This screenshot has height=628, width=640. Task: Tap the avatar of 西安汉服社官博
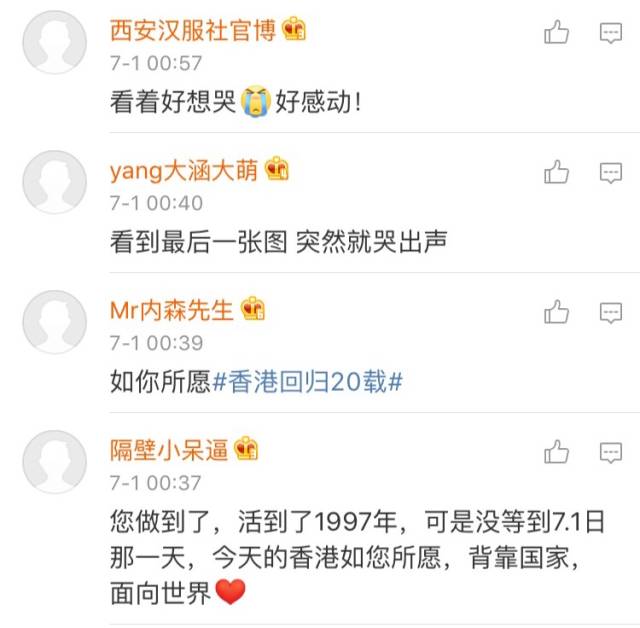(54, 43)
